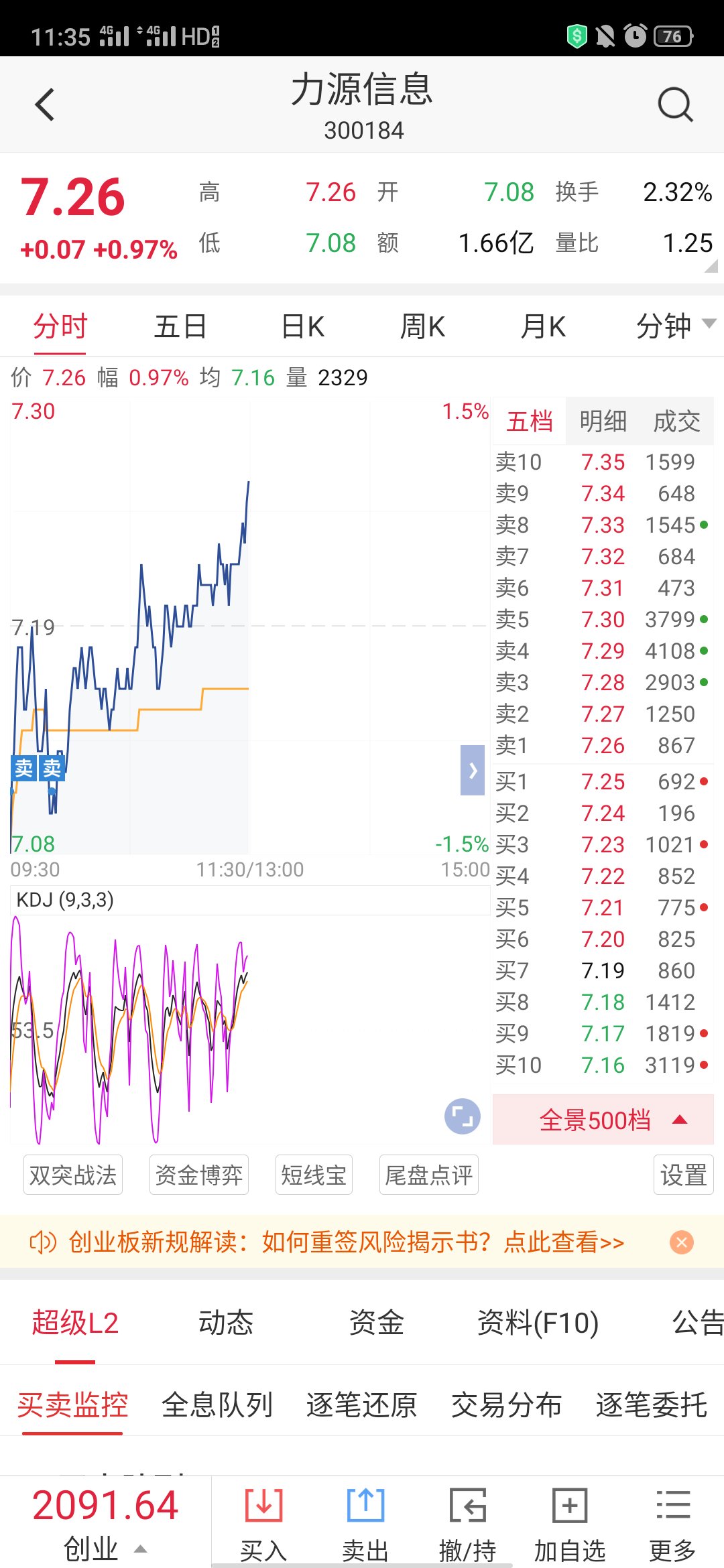Screen dimensions: 724x1568
Task: Open the stock search icon
Action: (x=674, y=105)
